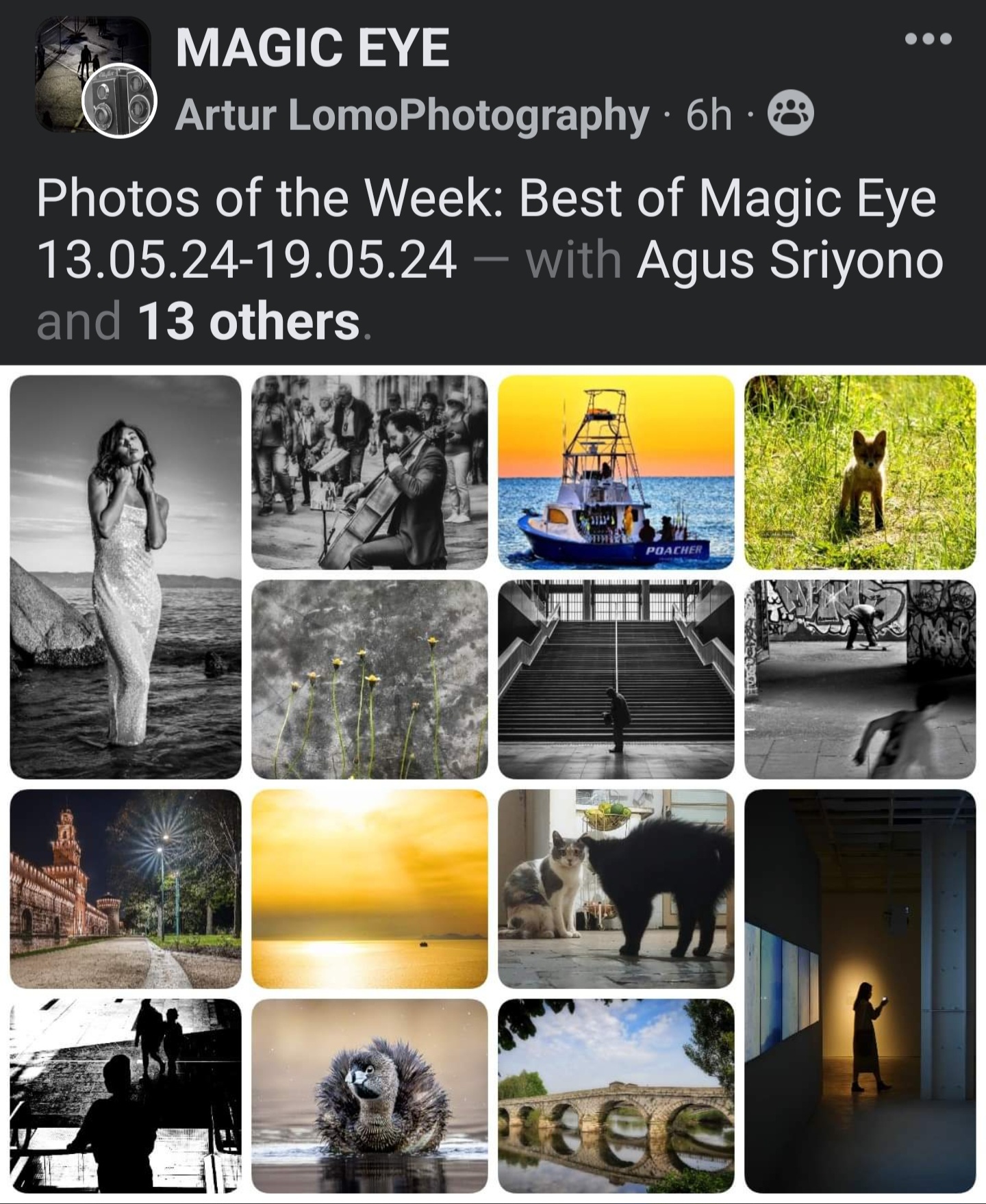The image size is (986, 1204).
Task: Show the 13 others tagged
Action: (x=249, y=322)
